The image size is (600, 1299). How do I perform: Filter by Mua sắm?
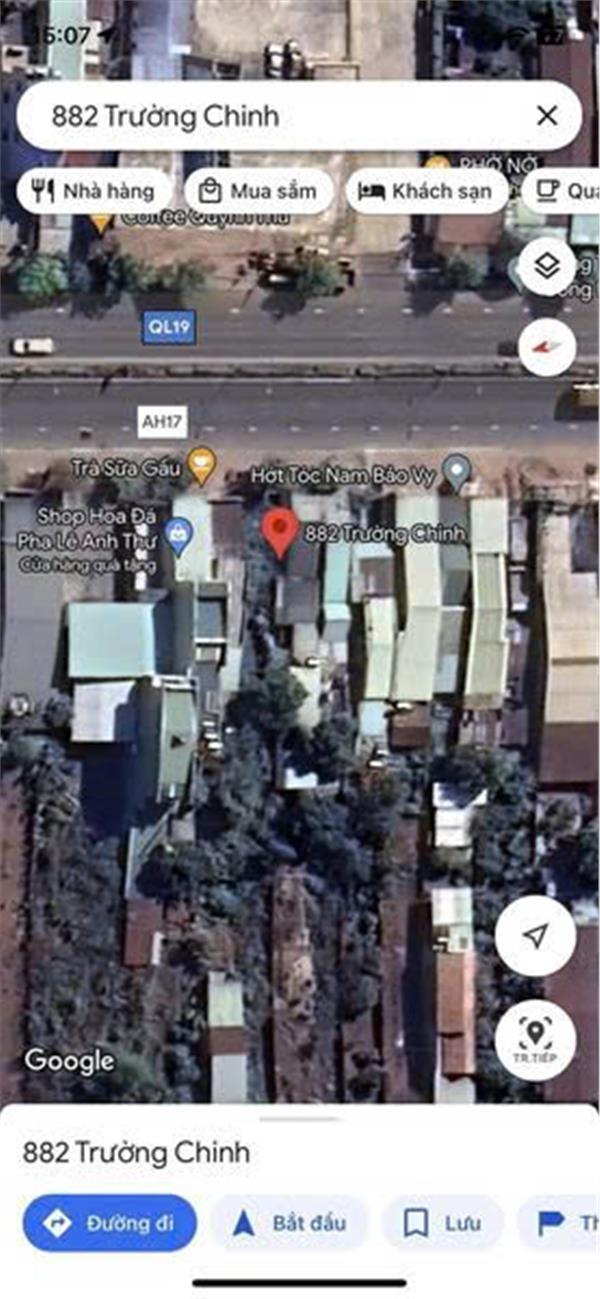click(258, 191)
